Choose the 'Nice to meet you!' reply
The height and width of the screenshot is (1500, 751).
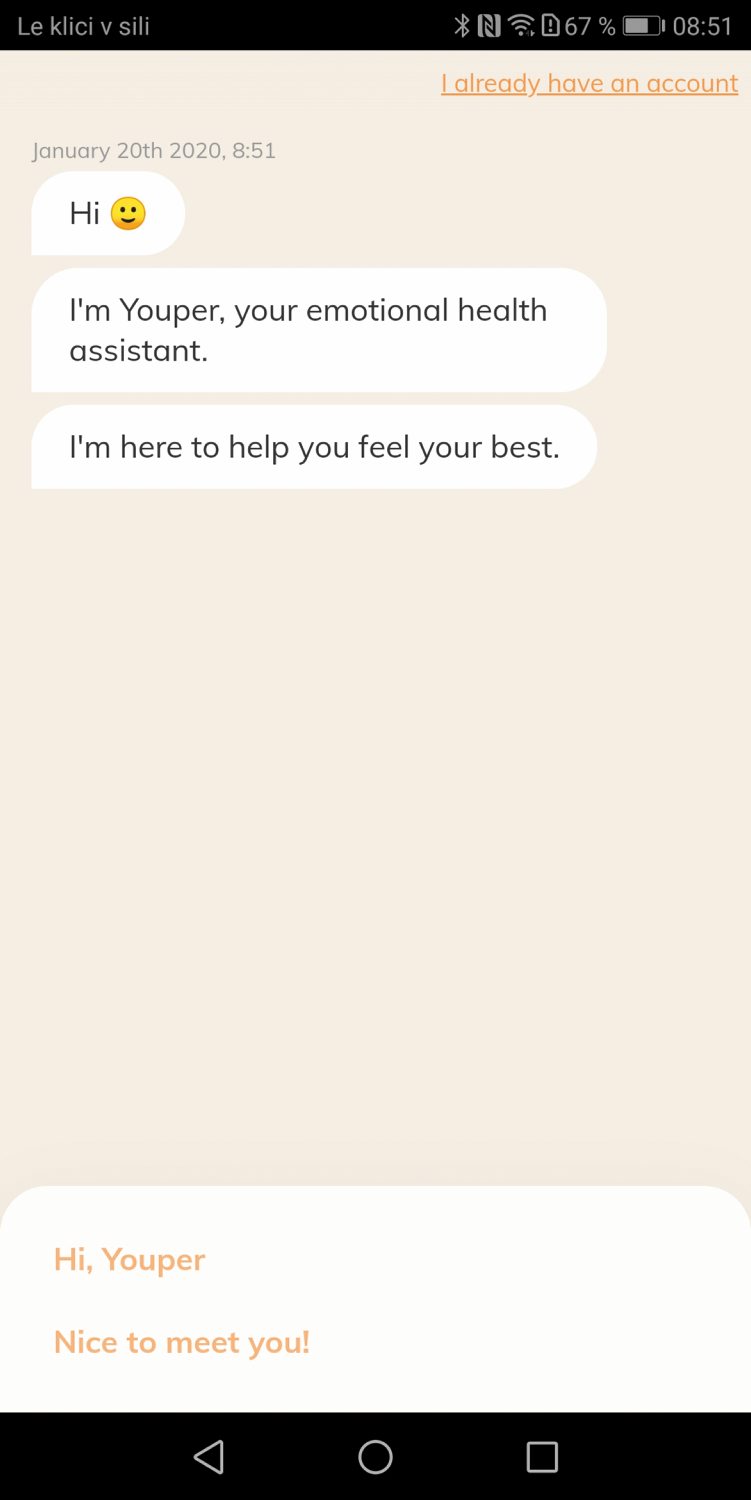(182, 1342)
